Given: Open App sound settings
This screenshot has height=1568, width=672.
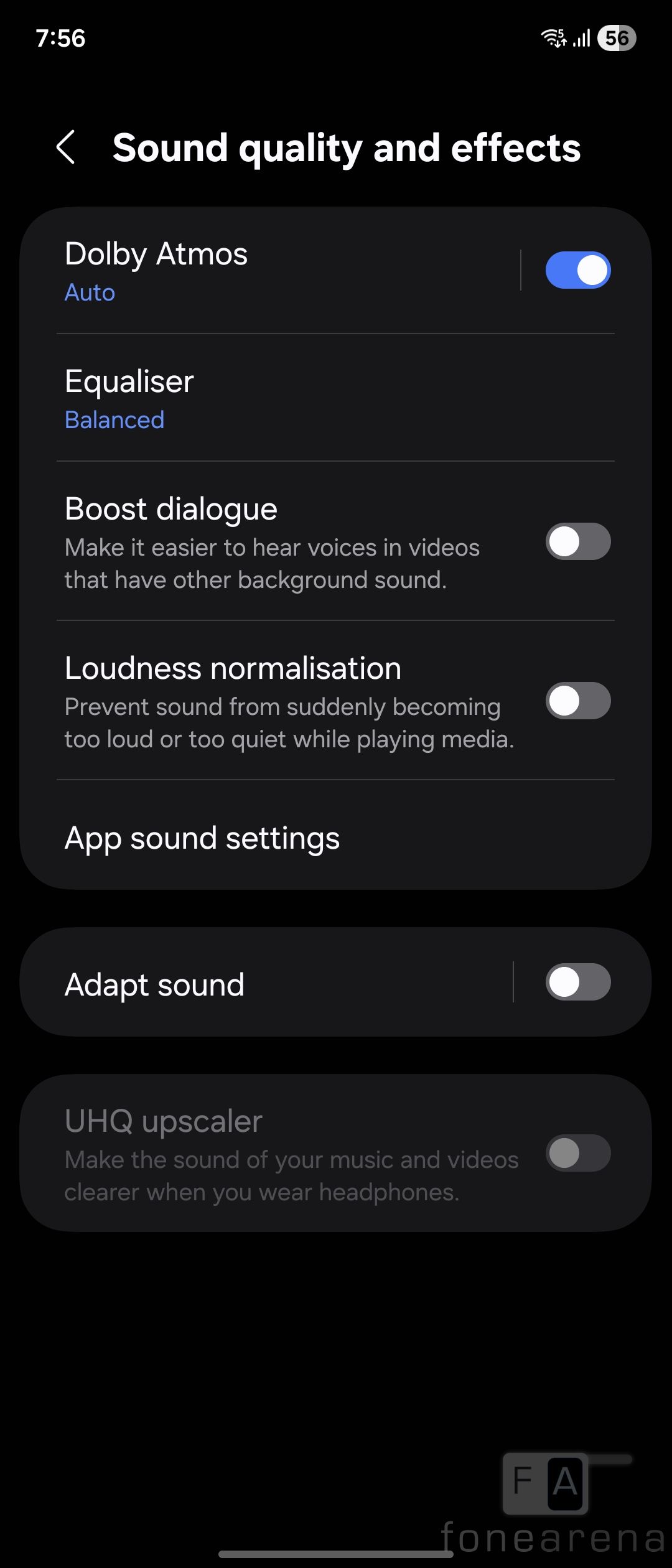Looking at the screenshot, I should pos(249,838).
